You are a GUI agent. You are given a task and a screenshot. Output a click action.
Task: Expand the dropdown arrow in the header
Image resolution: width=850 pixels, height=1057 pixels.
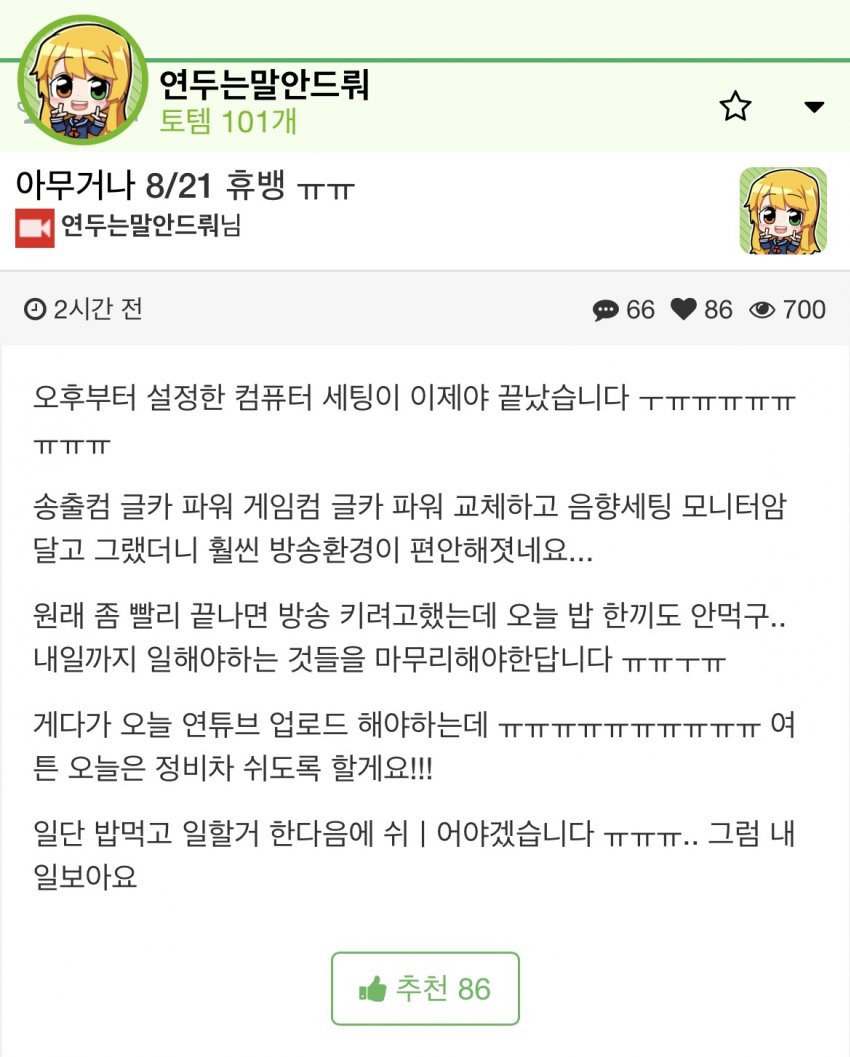point(814,107)
